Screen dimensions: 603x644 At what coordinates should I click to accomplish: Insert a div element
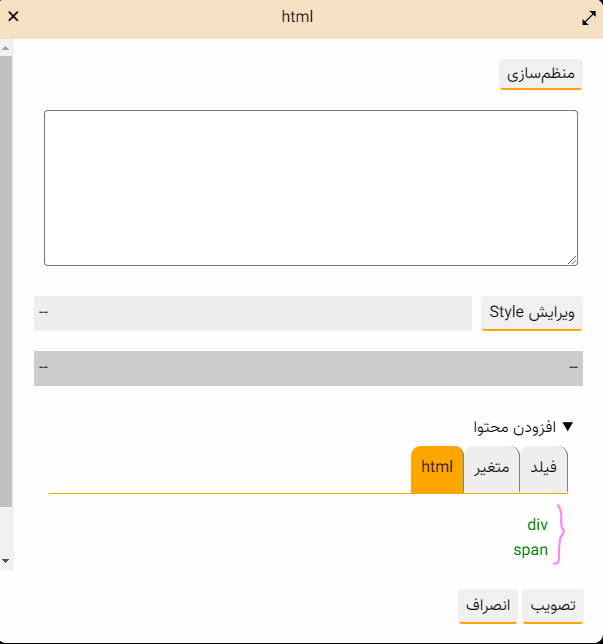537,524
